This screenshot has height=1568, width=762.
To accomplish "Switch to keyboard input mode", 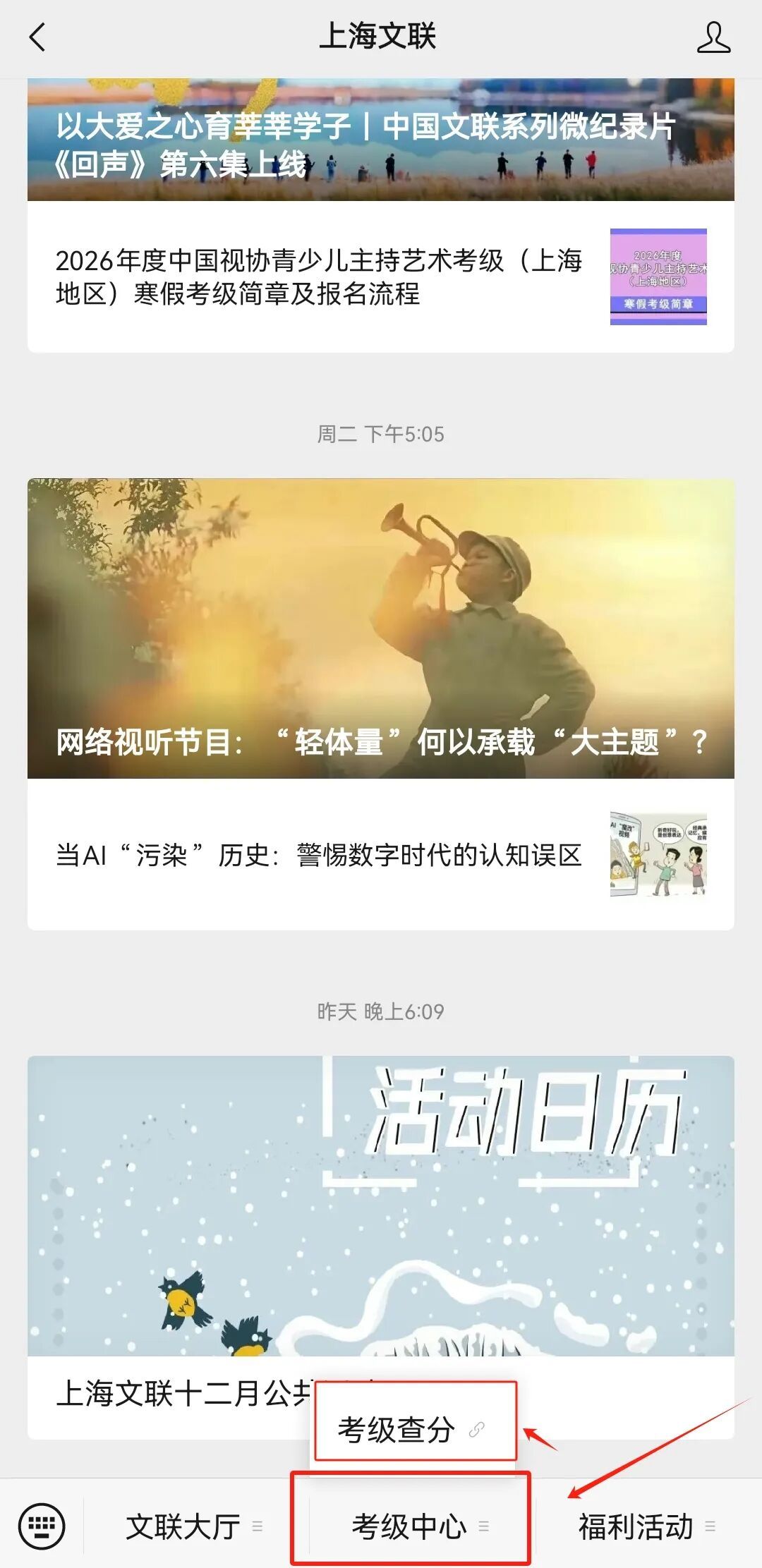I will click(x=42, y=1526).
